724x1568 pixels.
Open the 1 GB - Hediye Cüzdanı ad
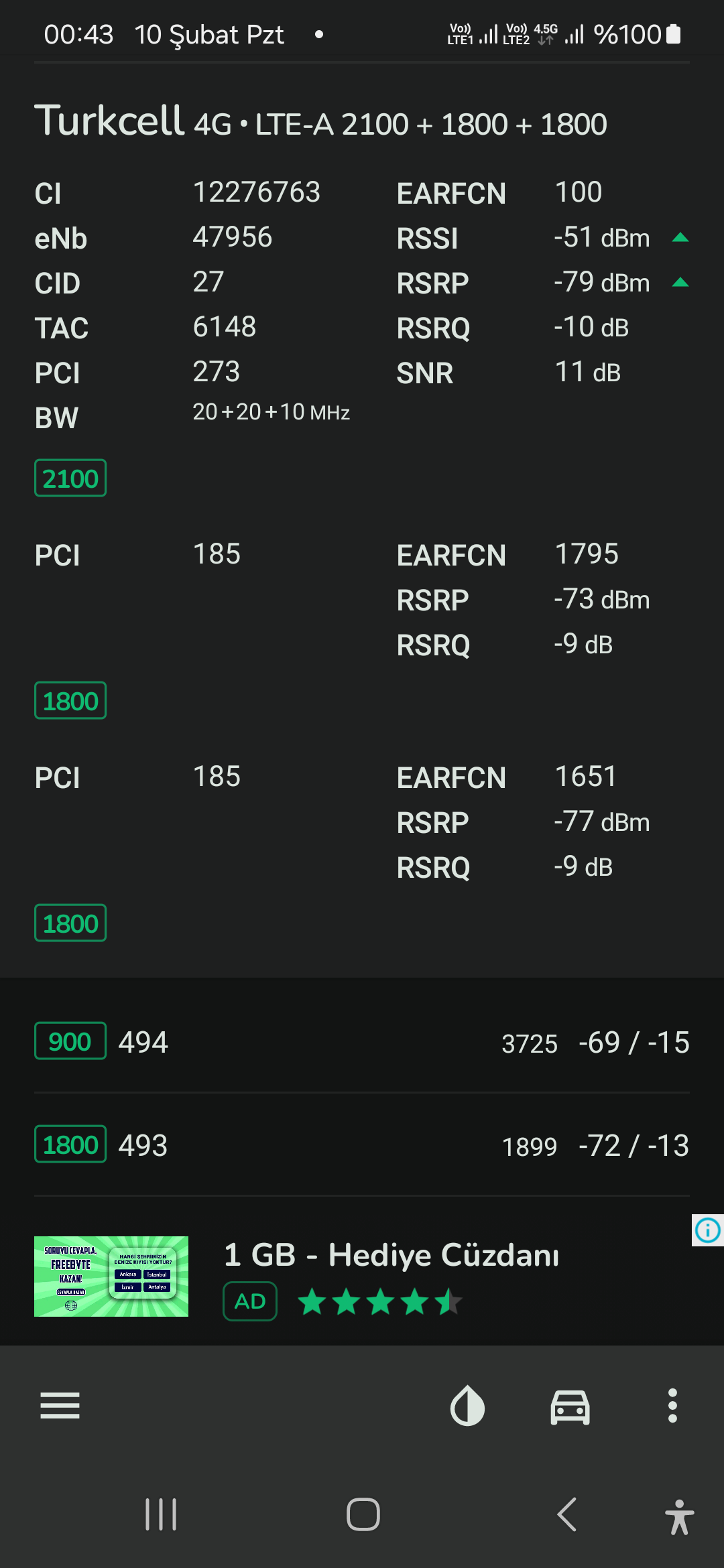(362, 1276)
